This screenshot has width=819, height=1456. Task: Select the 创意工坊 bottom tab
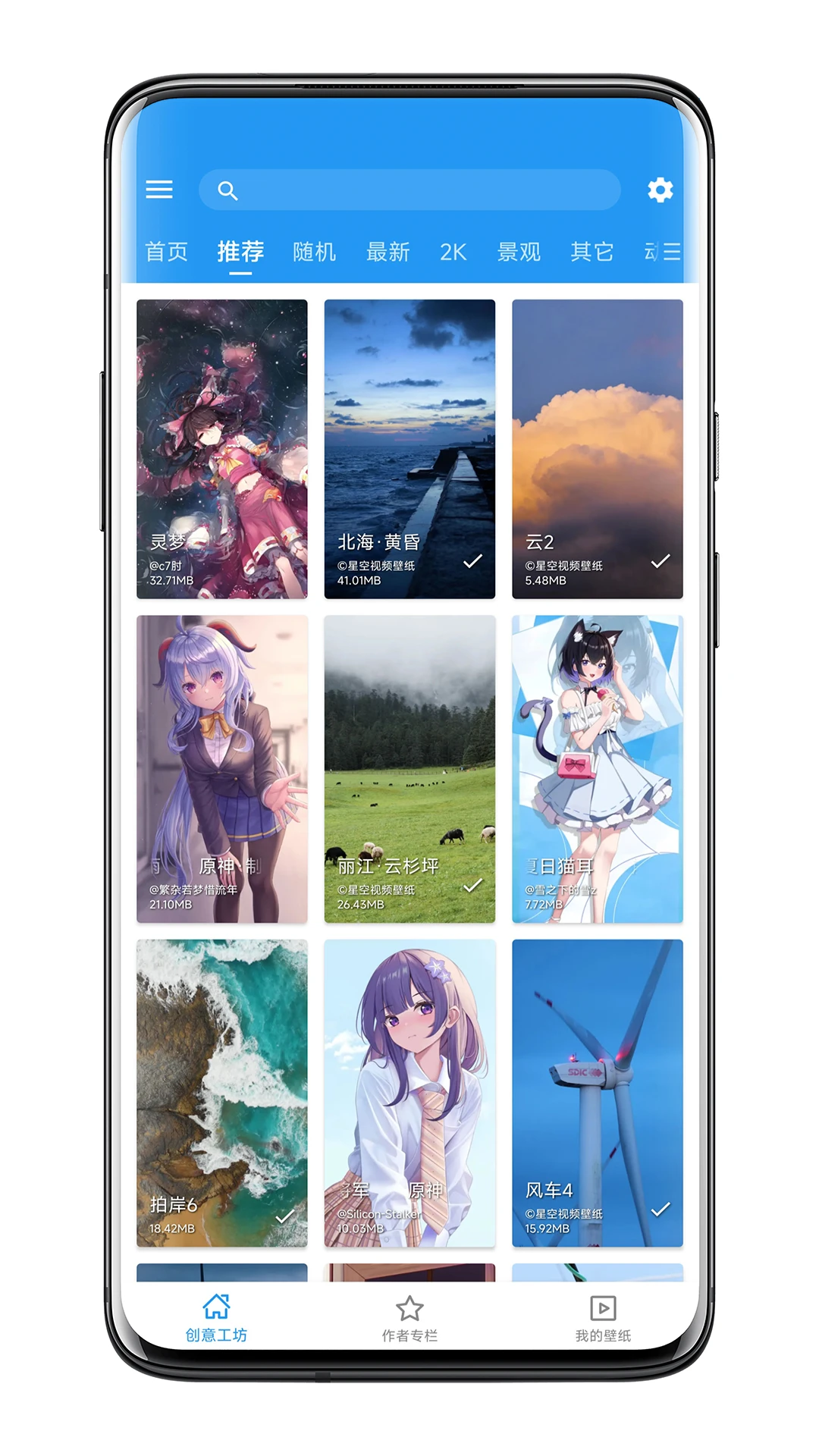pos(216,1319)
